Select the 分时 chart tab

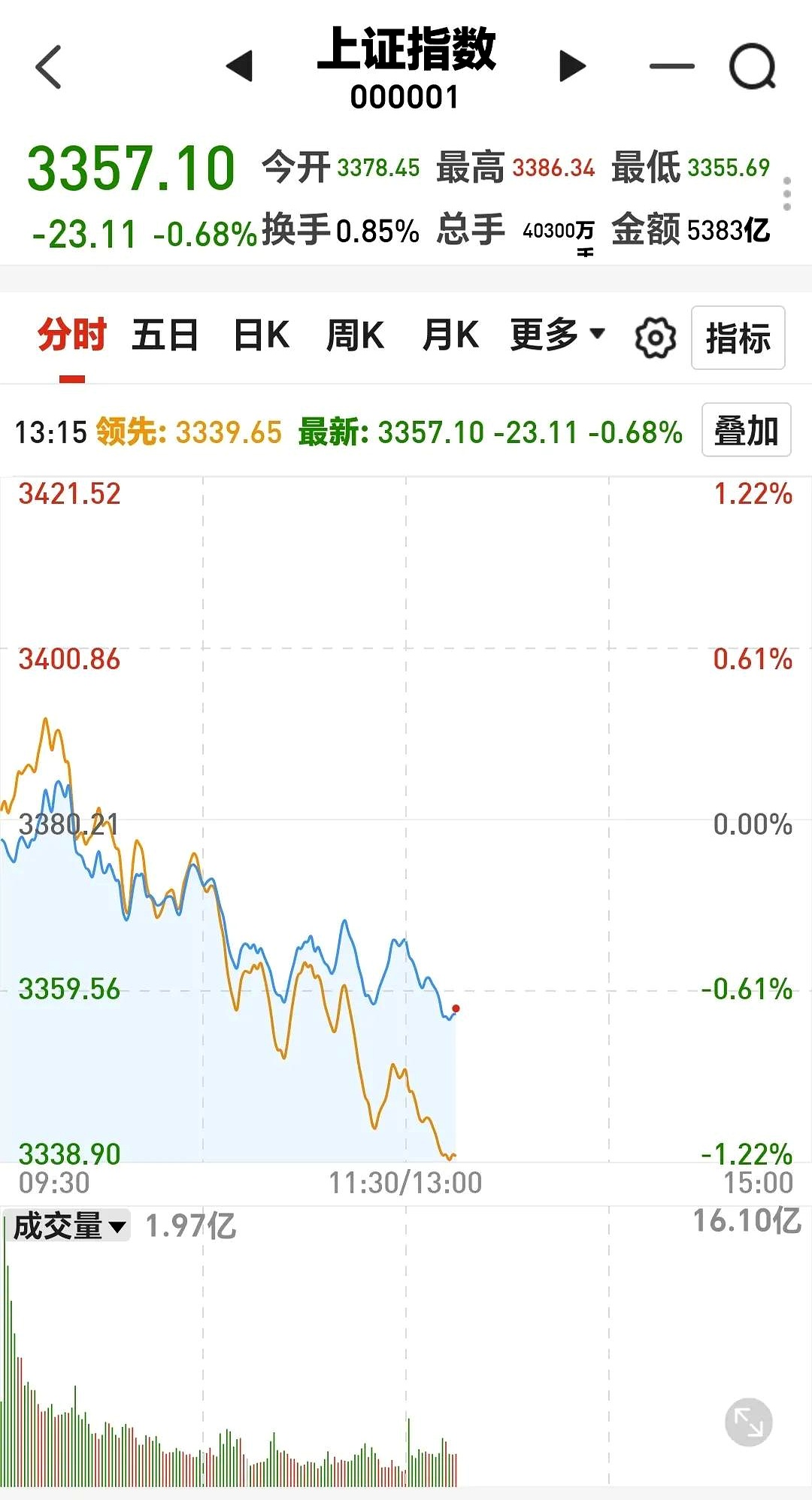tap(72, 336)
